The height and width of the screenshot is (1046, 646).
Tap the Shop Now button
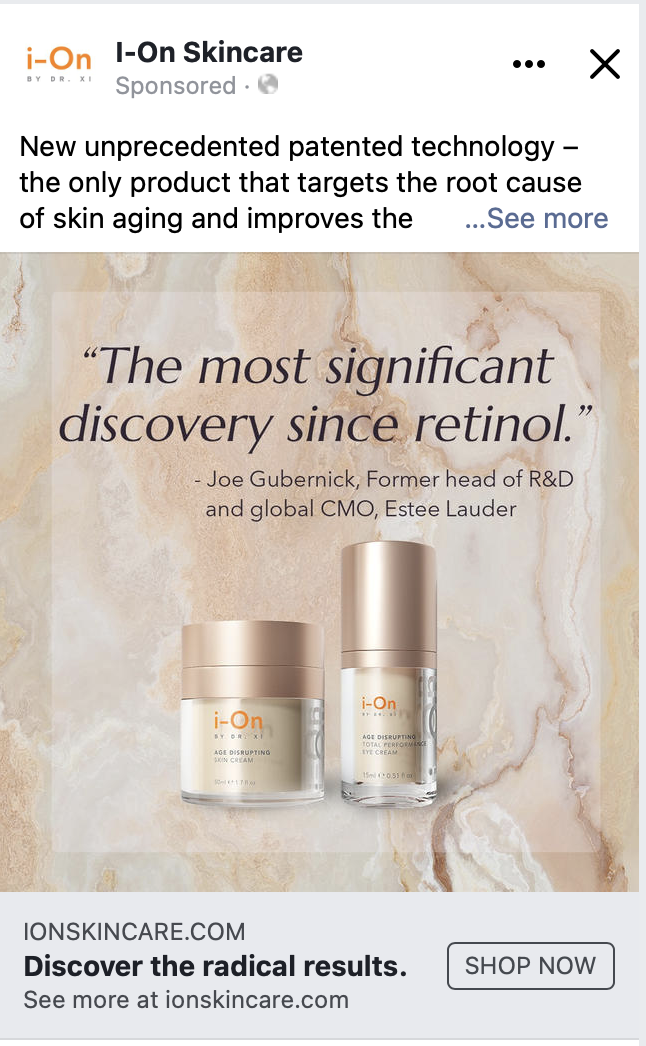point(530,966)
